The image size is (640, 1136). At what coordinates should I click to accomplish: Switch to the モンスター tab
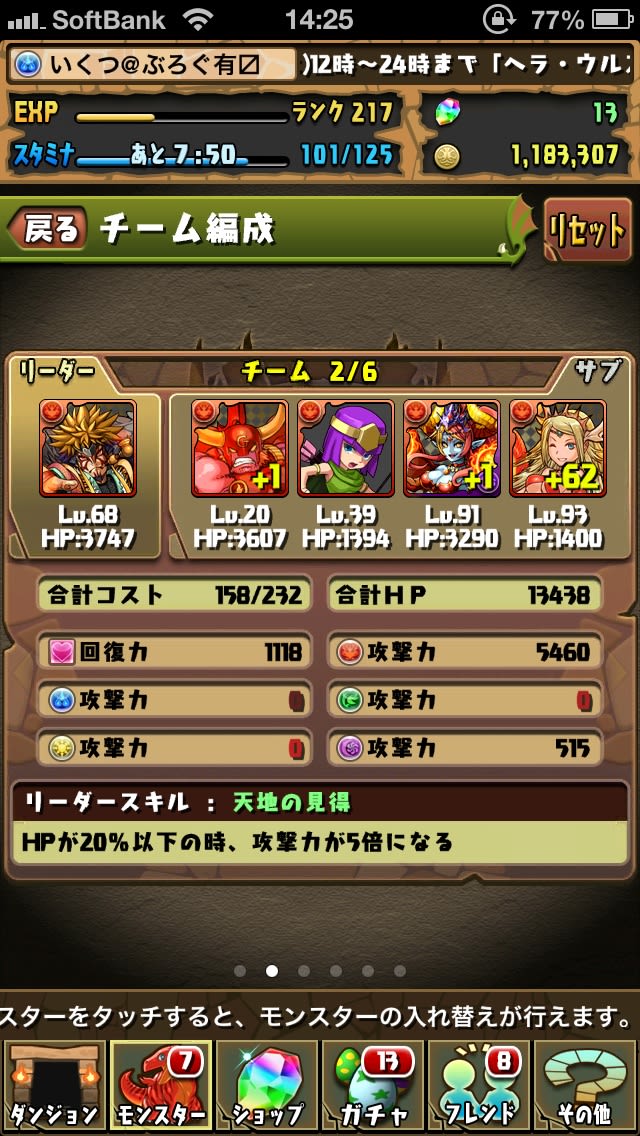(159, 1087)
